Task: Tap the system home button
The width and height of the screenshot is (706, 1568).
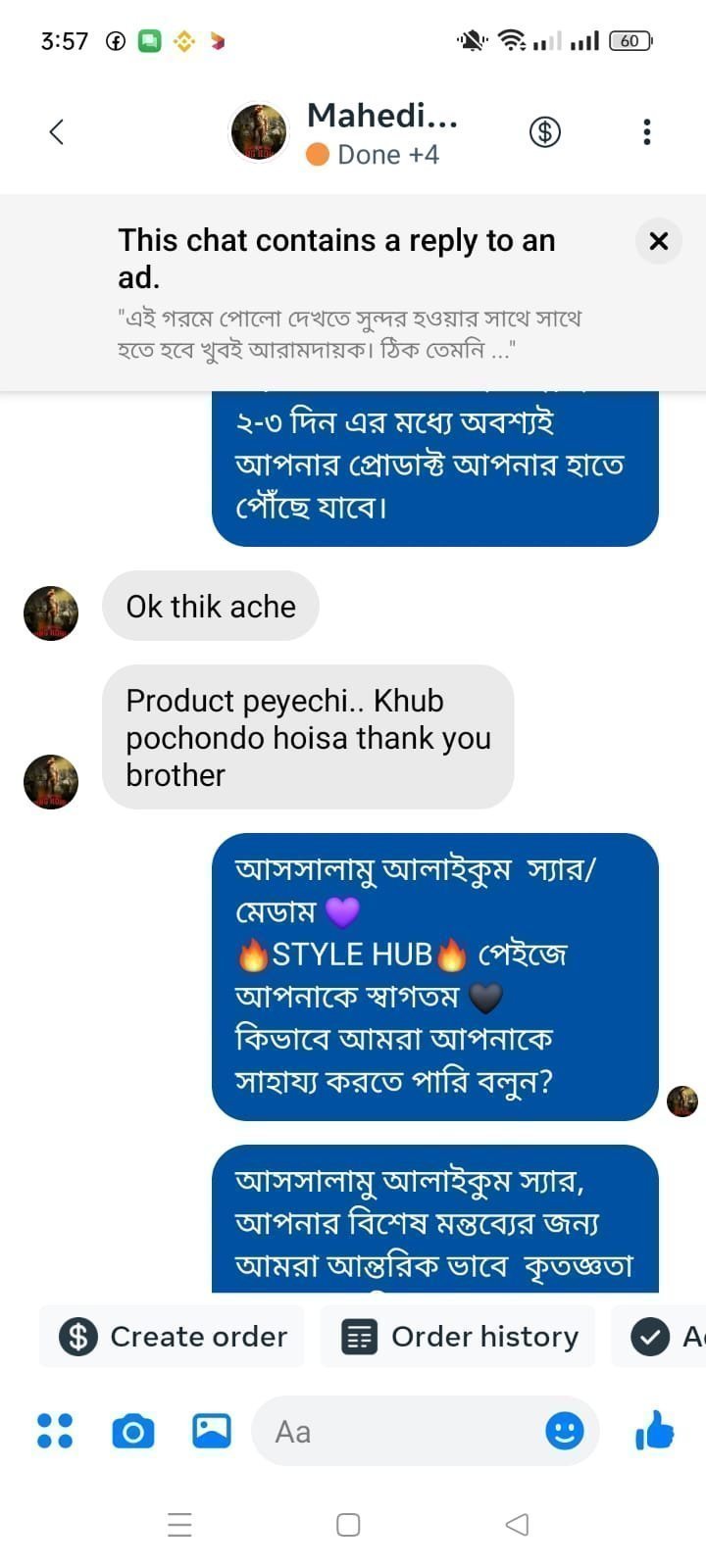Action: tap(348, 1525)
